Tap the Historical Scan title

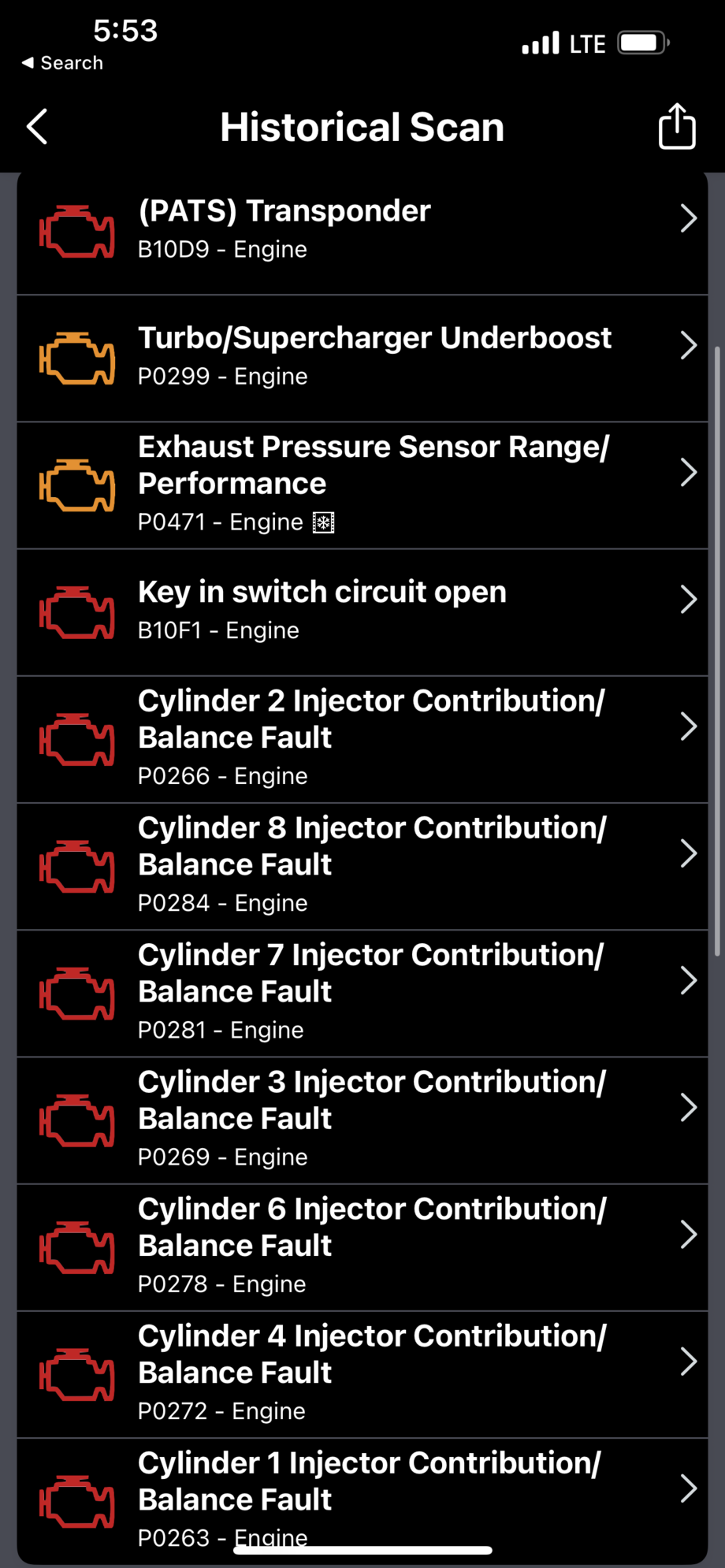point(362,126)
